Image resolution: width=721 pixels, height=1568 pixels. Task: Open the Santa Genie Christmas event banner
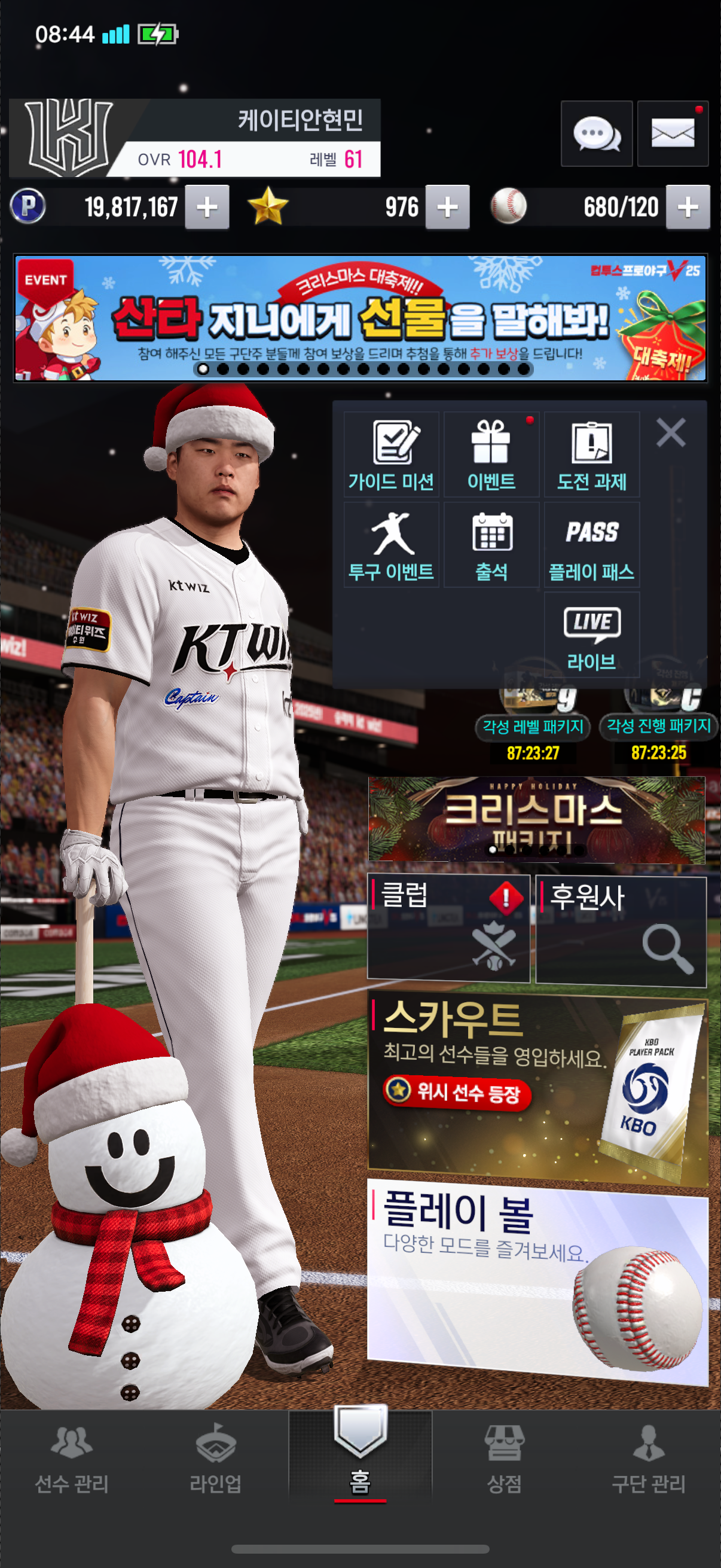coord(360,318)
